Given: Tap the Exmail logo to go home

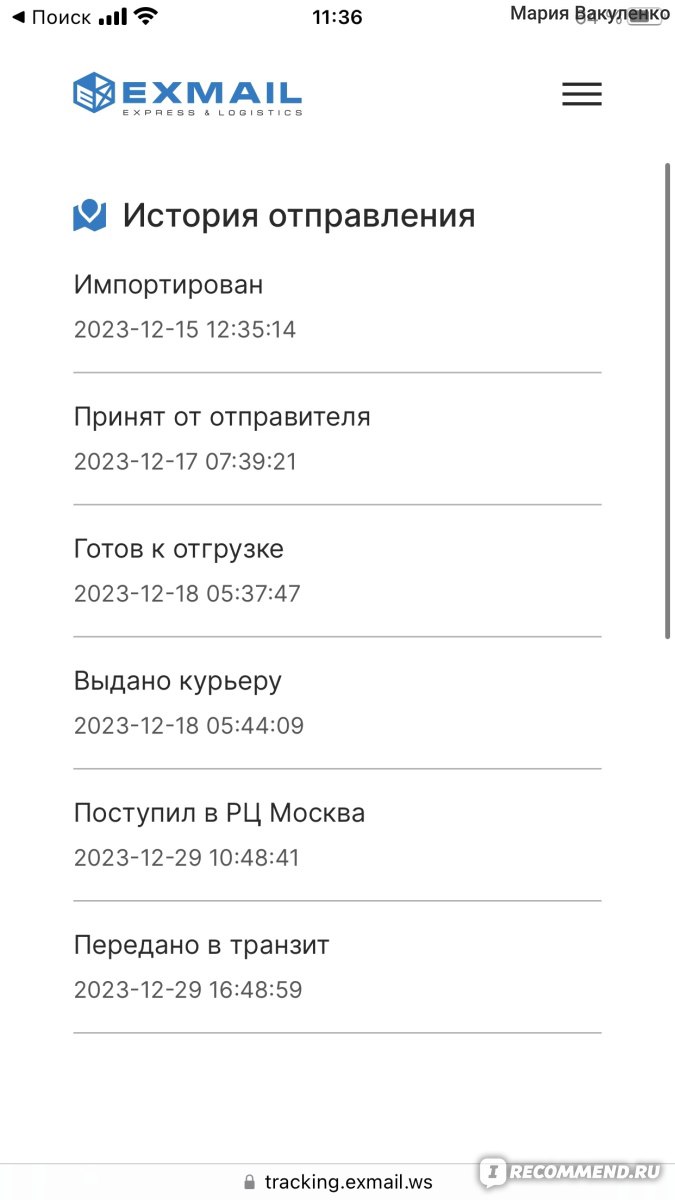Looking at the screenshot, I should point(188,94).
